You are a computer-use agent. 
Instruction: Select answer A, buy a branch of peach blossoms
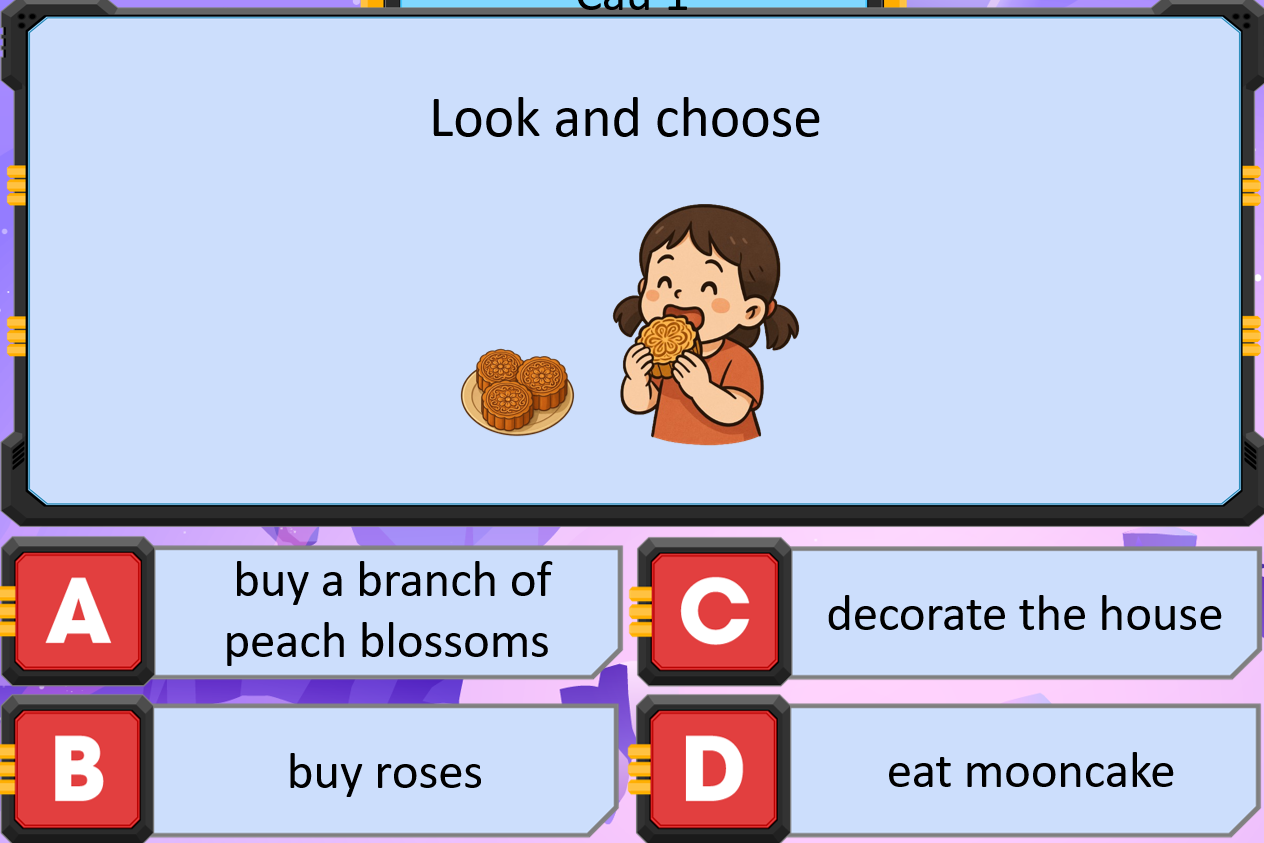coord(386,611)
